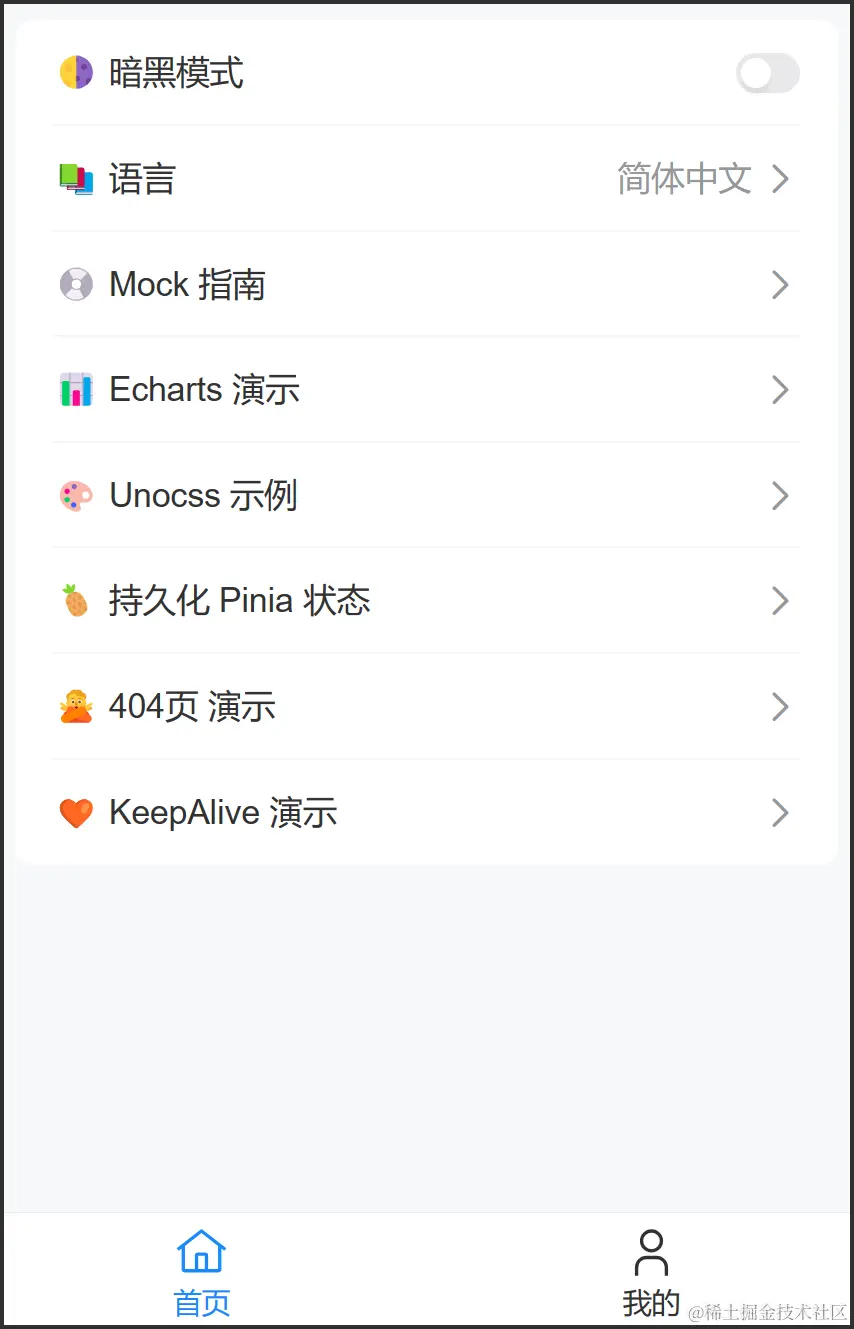Open Mock 指南
Viewport: 854px width, 1329px height.
(426, 285)
